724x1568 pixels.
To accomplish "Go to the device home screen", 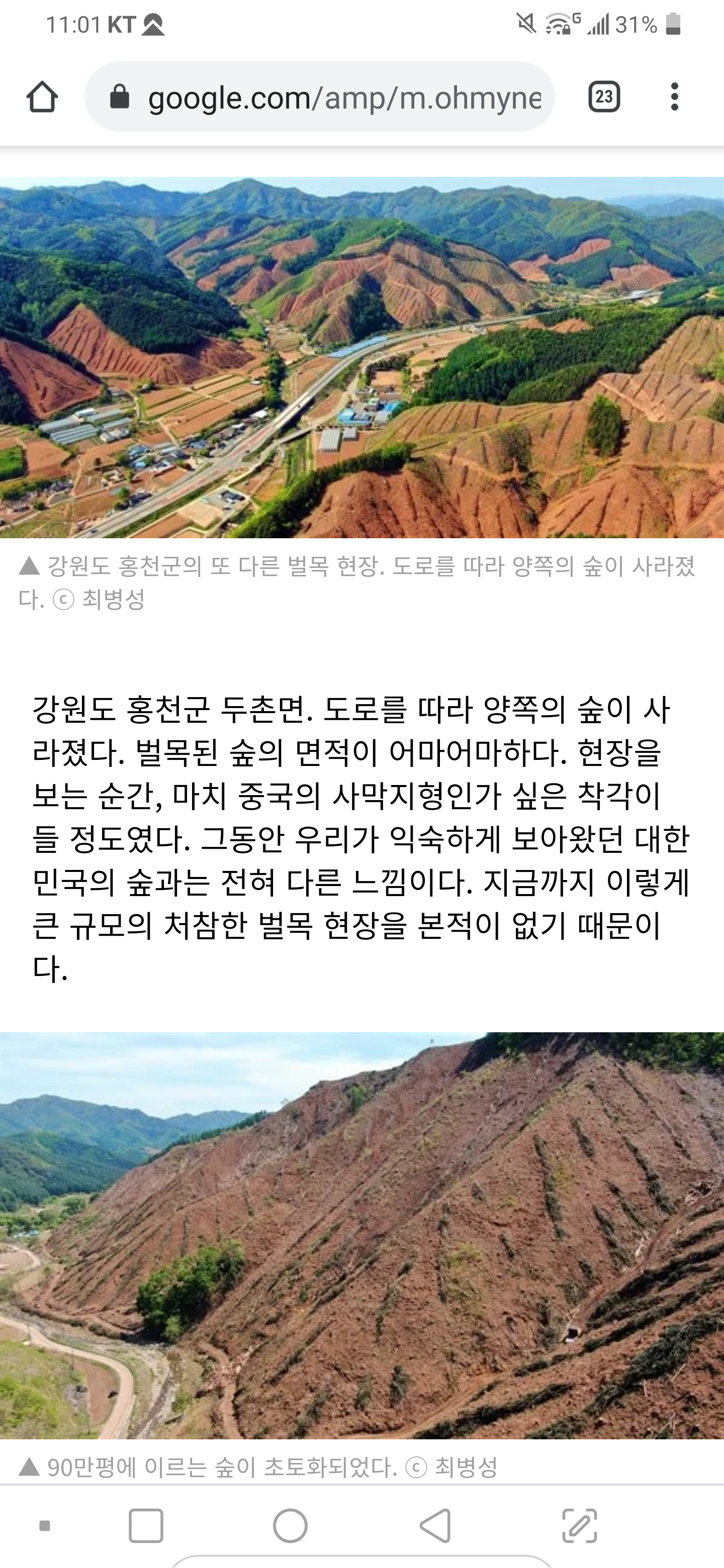I will [291, 1525].
